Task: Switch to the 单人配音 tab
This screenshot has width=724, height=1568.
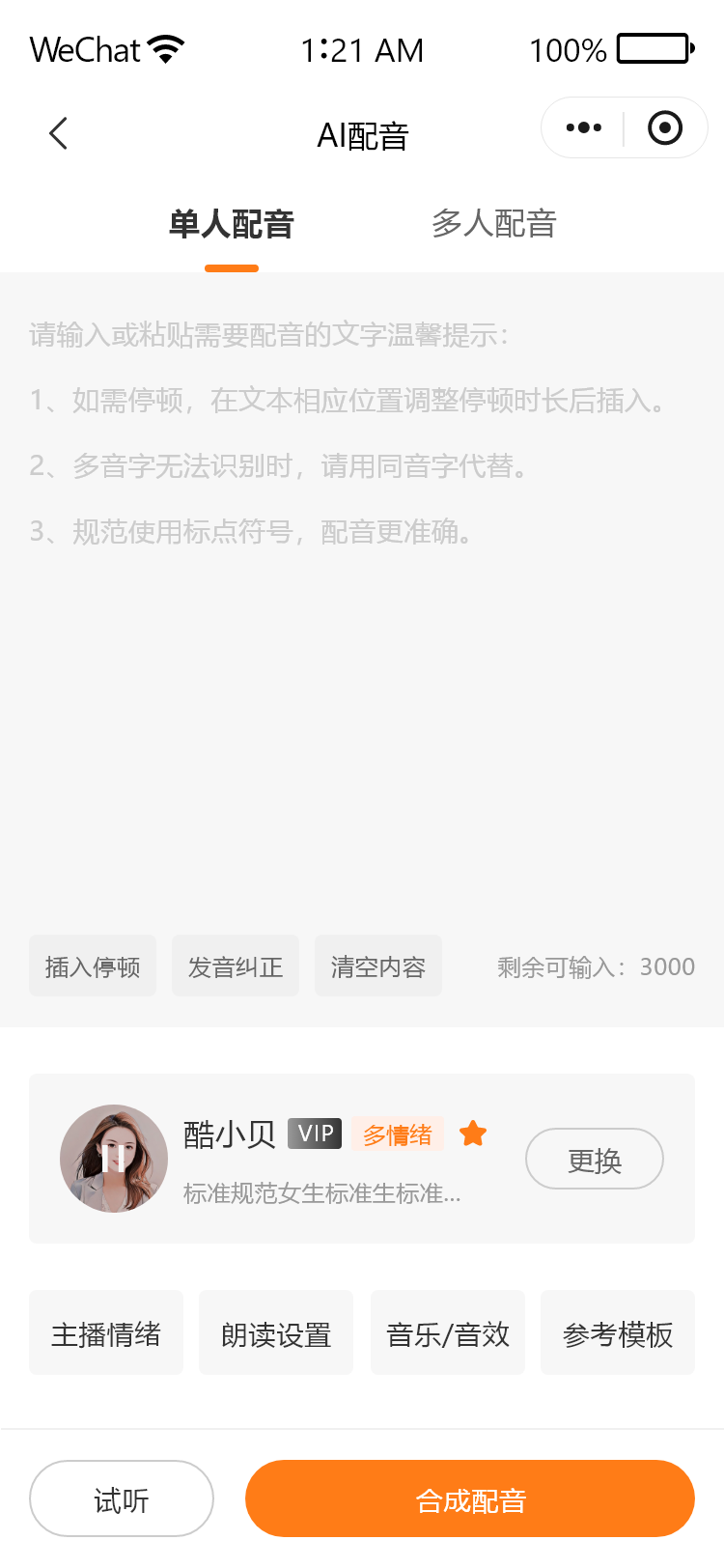Action: click(x=232, y=225)
